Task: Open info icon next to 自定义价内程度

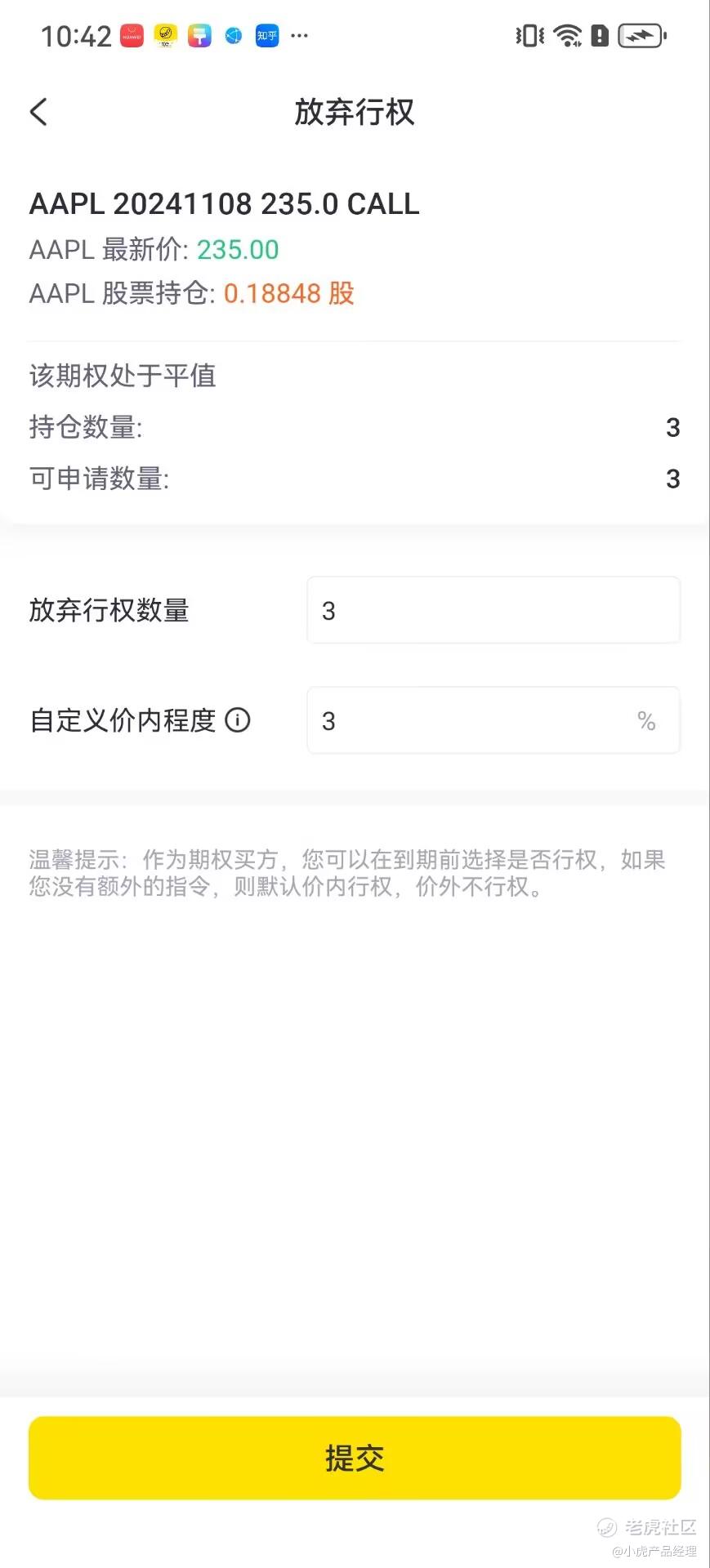Action: coord(238,720)
